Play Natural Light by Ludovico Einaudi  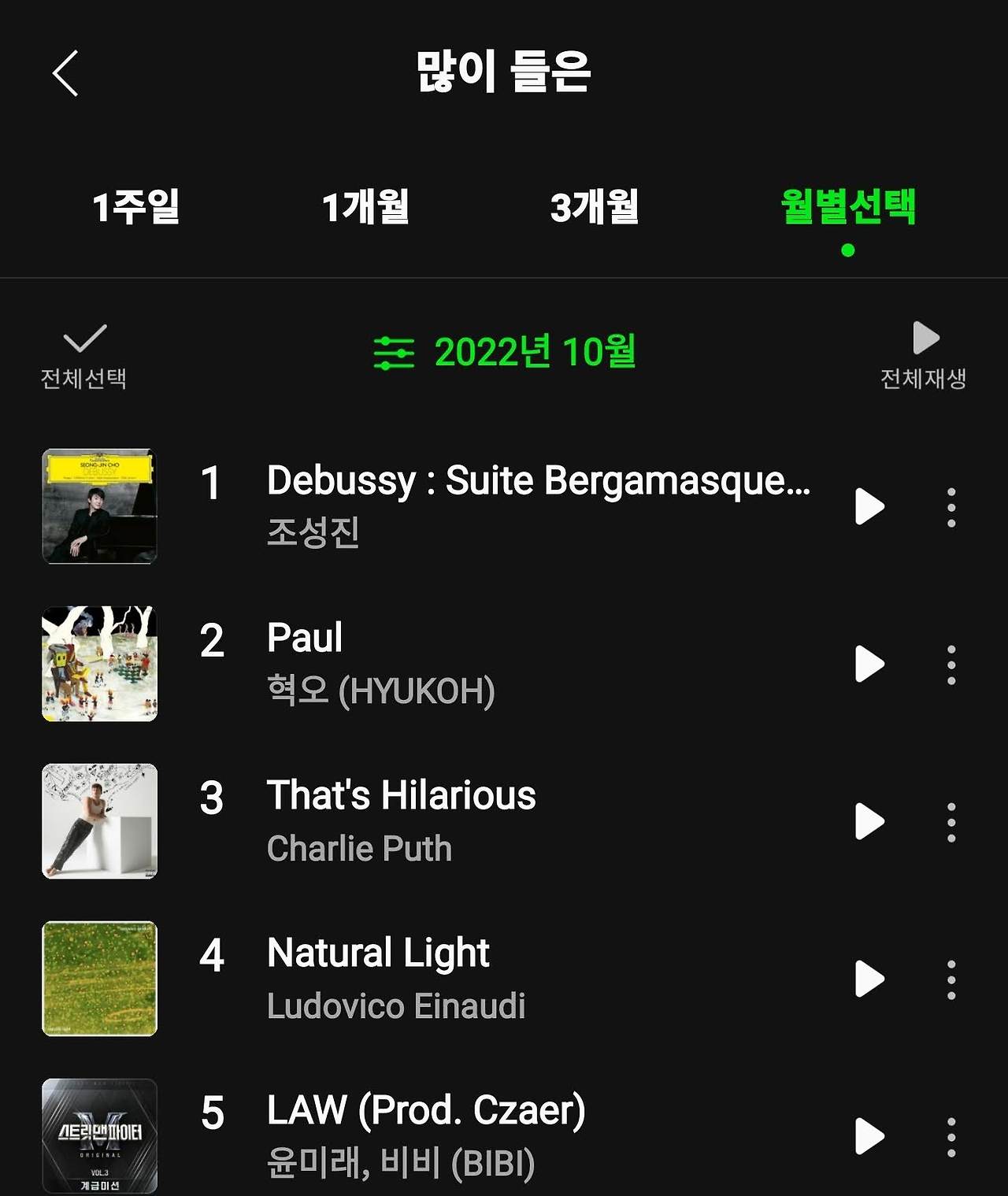tap(869, 979)
